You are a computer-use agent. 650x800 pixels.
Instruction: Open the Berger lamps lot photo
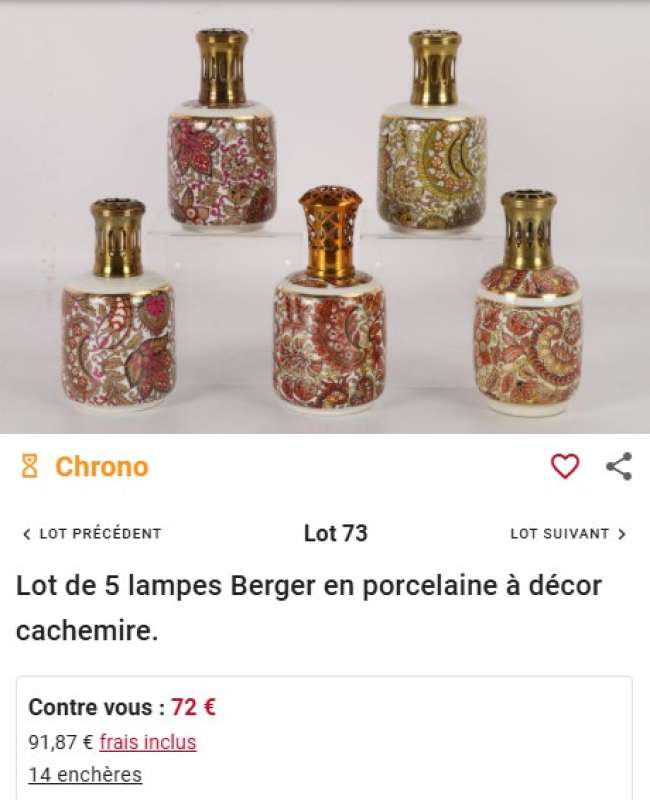[x=325, y=217]
